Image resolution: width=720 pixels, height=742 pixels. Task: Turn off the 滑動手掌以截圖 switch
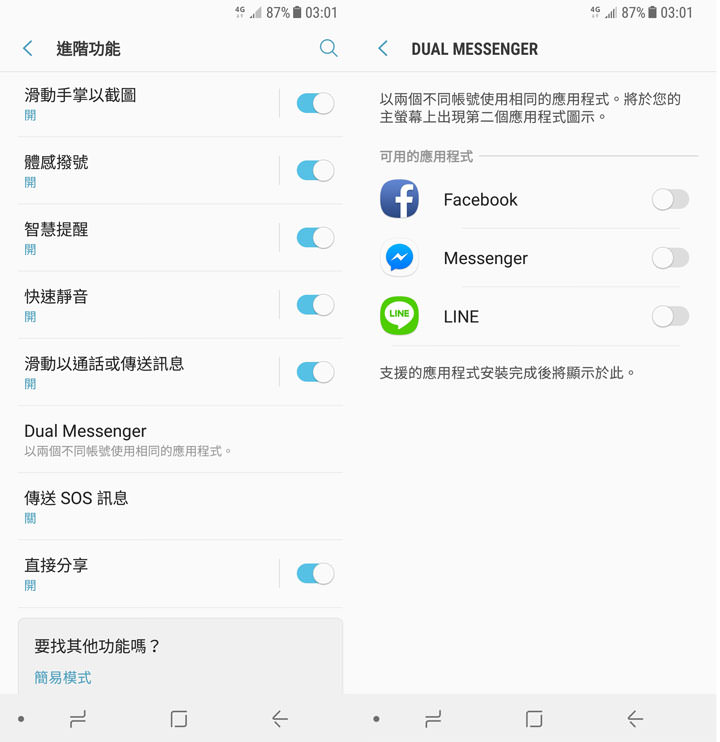pos(315,103)
